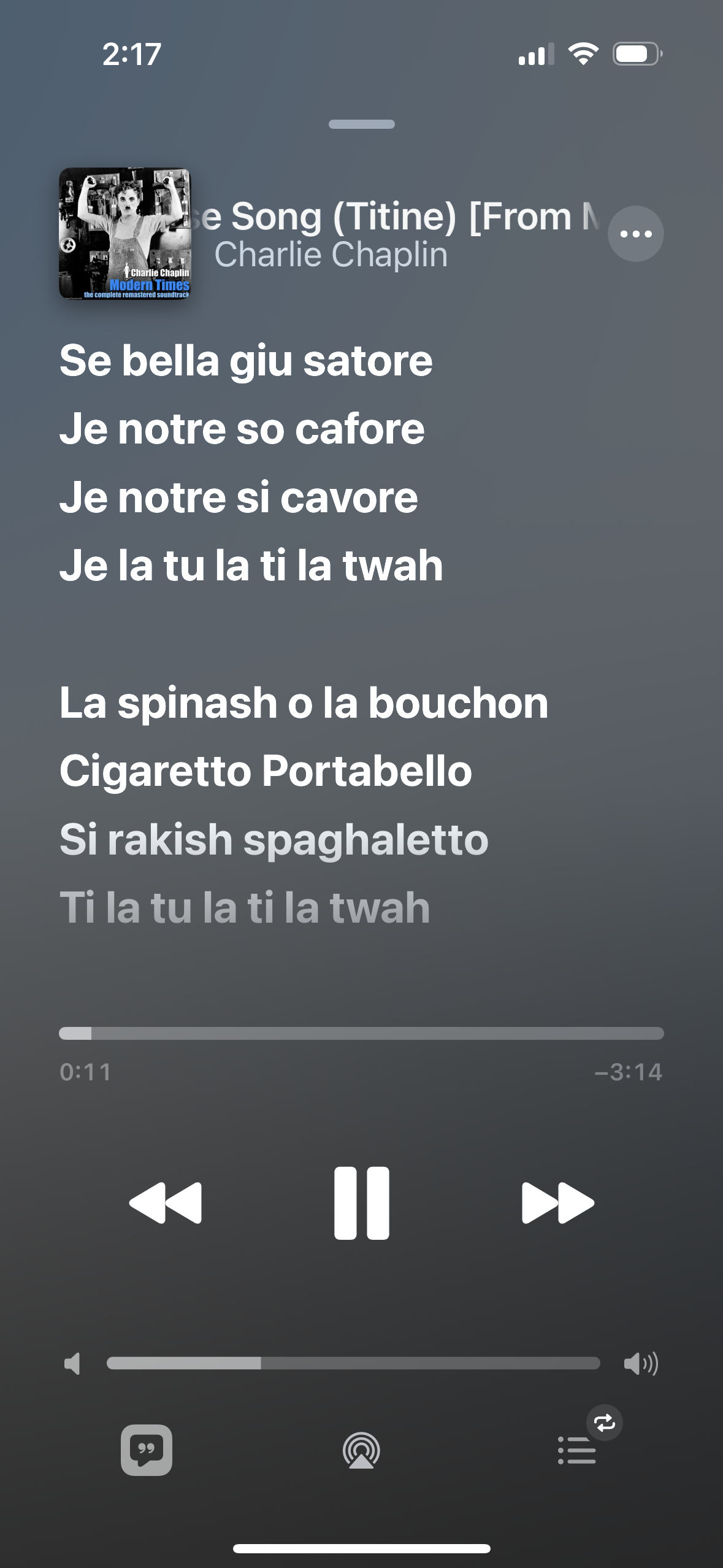Tap the grabber handle to dismiss player

[361, 125]
